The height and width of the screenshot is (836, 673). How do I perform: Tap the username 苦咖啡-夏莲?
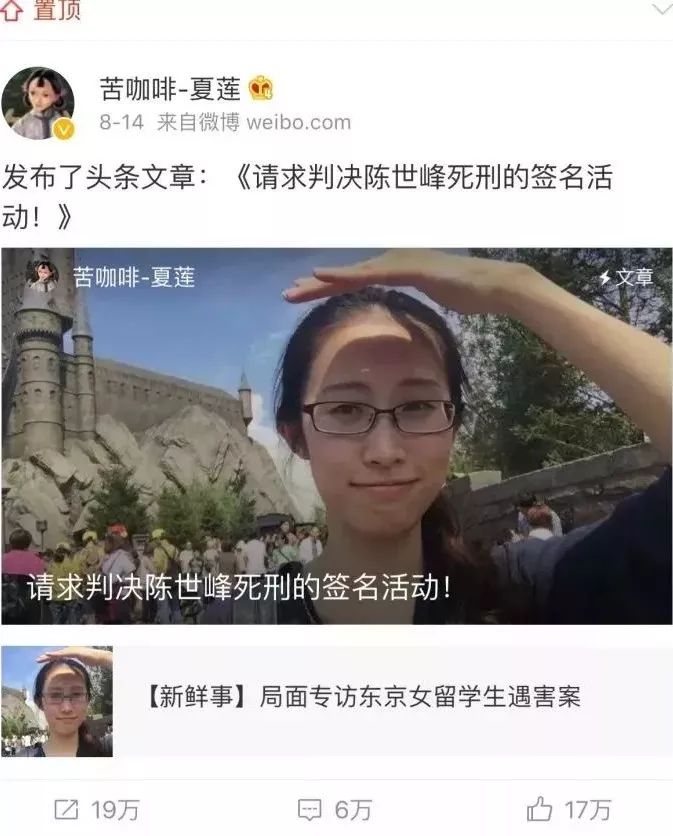coord(170,88)
